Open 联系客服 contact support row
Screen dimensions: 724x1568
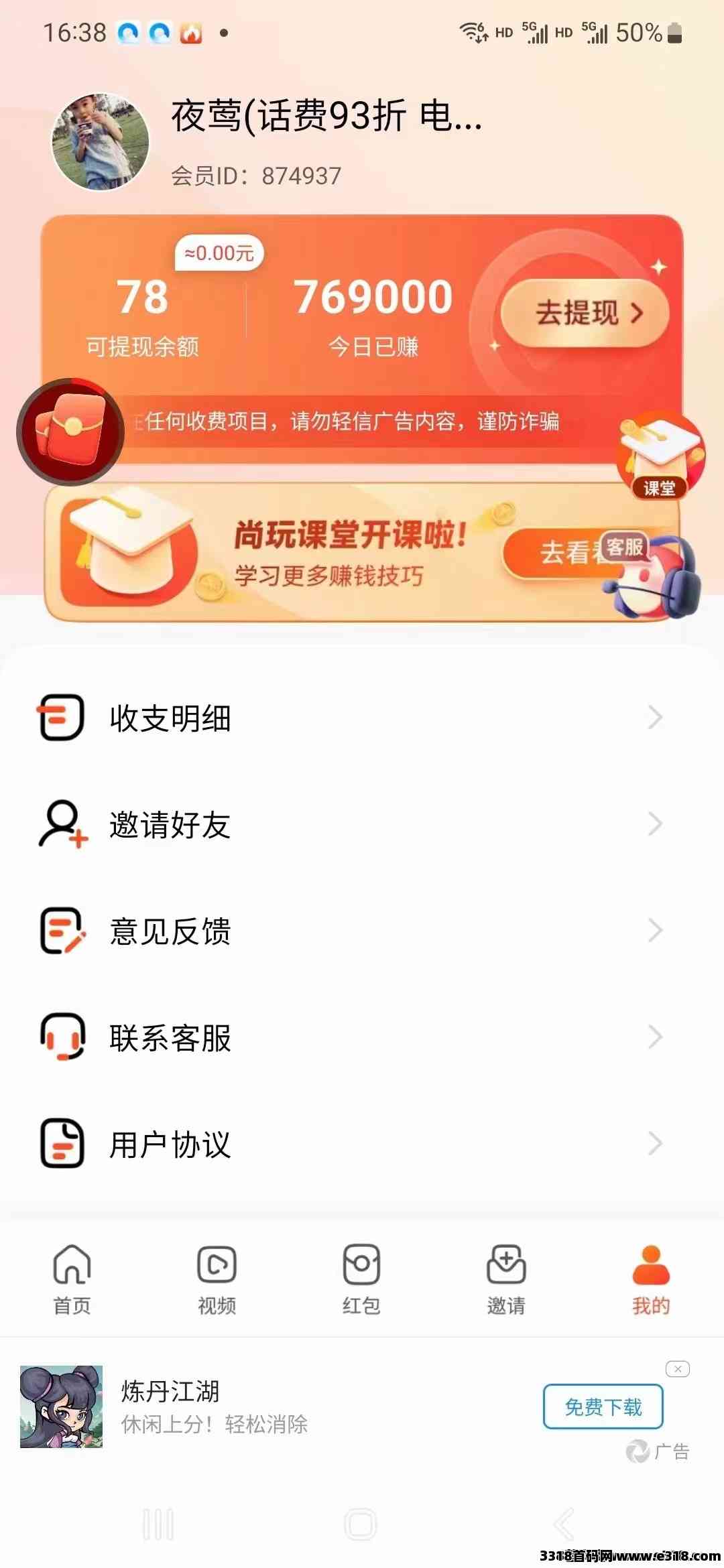[349, 1037]
